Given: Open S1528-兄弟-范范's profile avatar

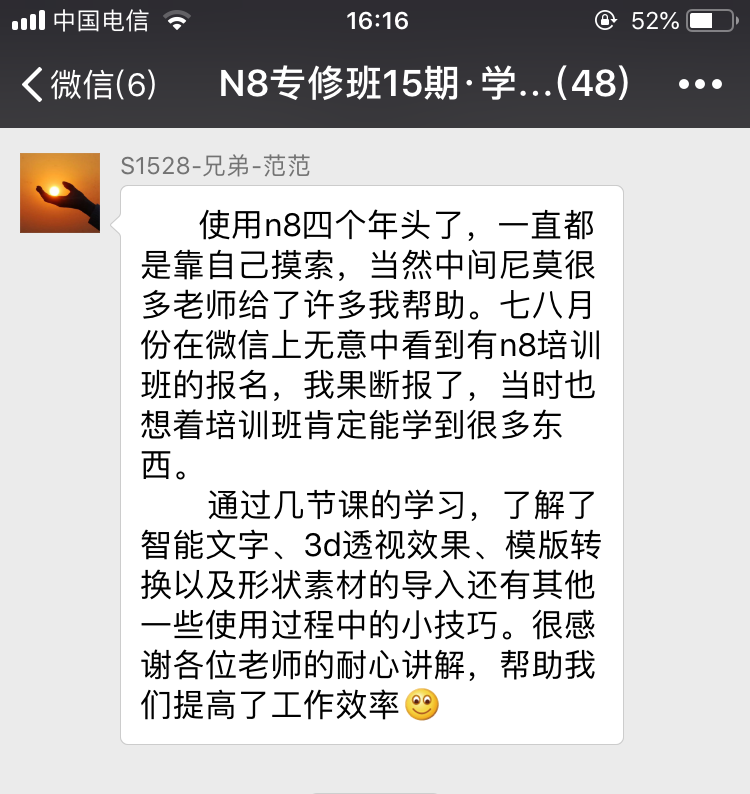Looking at the screenshot, I should 60,193.
